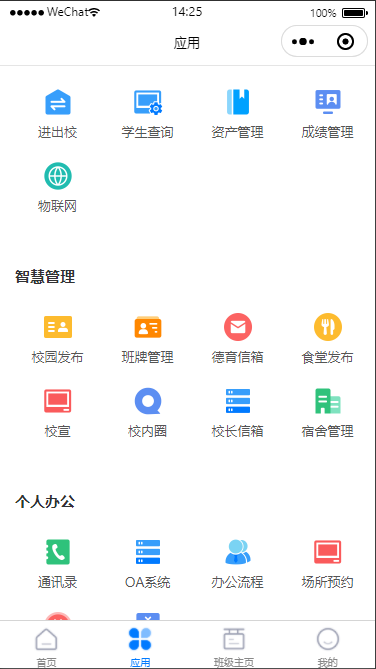Open the 物联网 app
376x669 pixels.
(x=58, y=188)
